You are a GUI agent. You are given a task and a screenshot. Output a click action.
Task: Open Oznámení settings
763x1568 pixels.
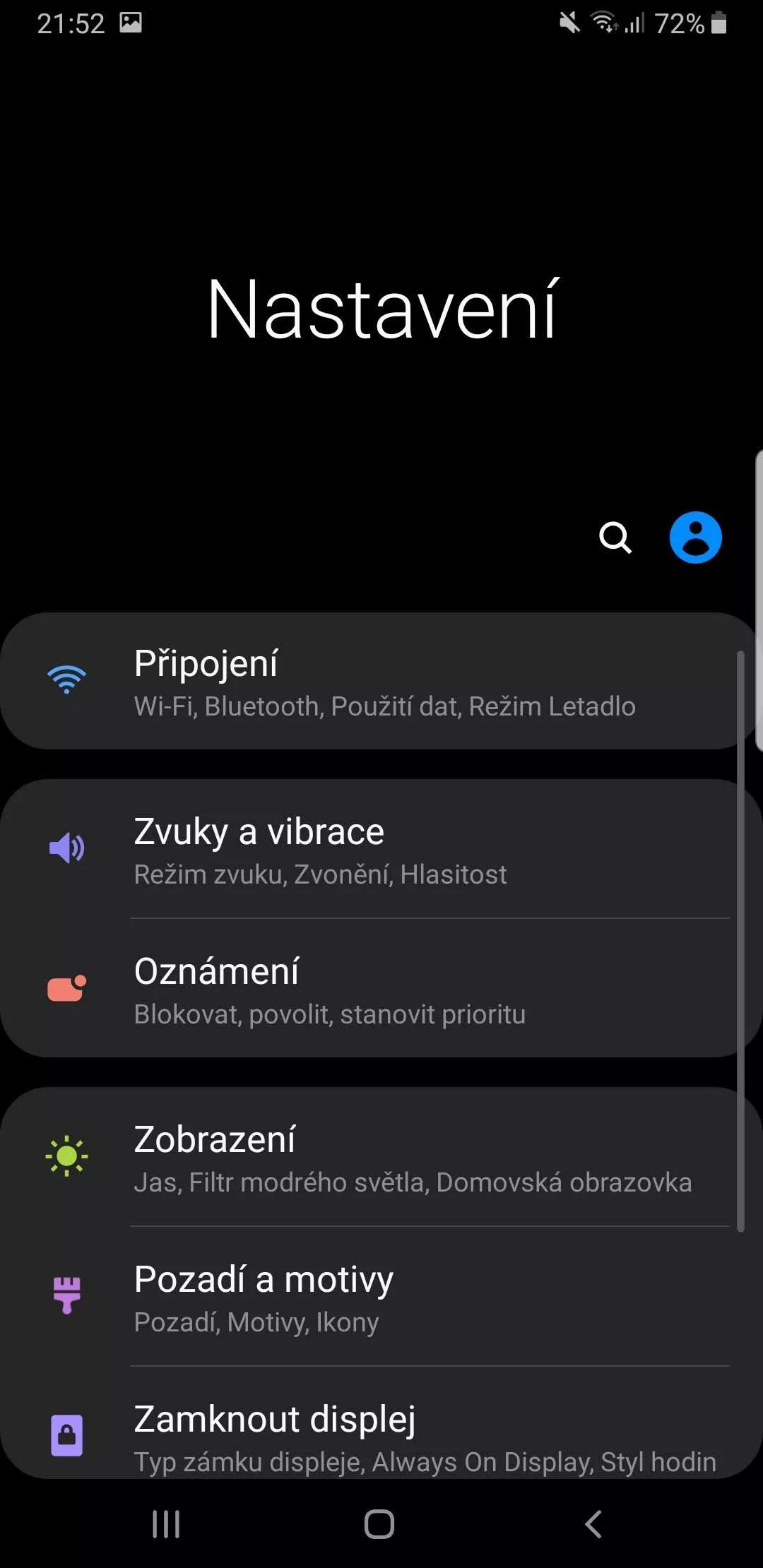click(x=373, y=988)
